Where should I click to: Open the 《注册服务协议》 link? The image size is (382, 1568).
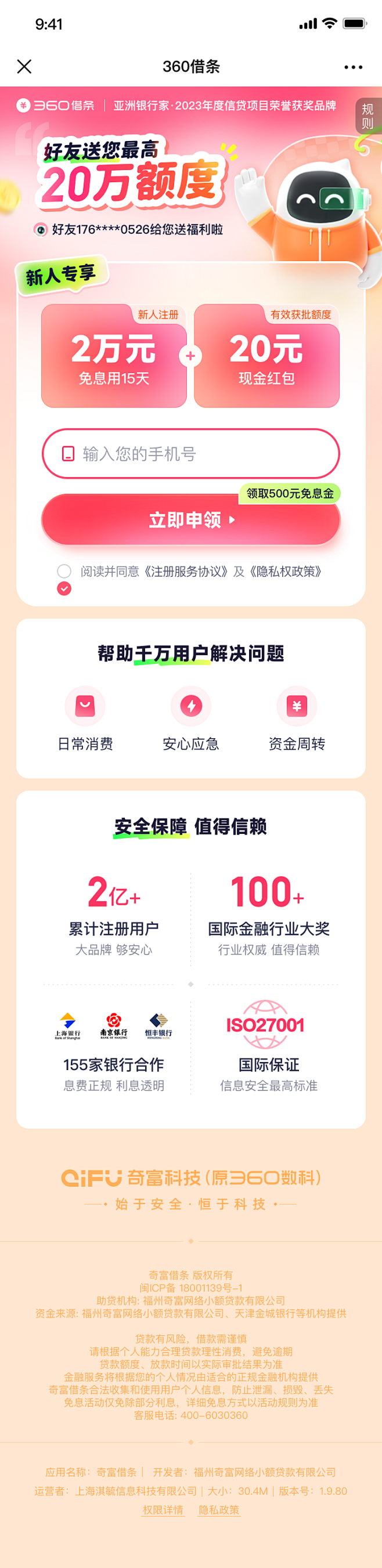(x=186, y=572)
